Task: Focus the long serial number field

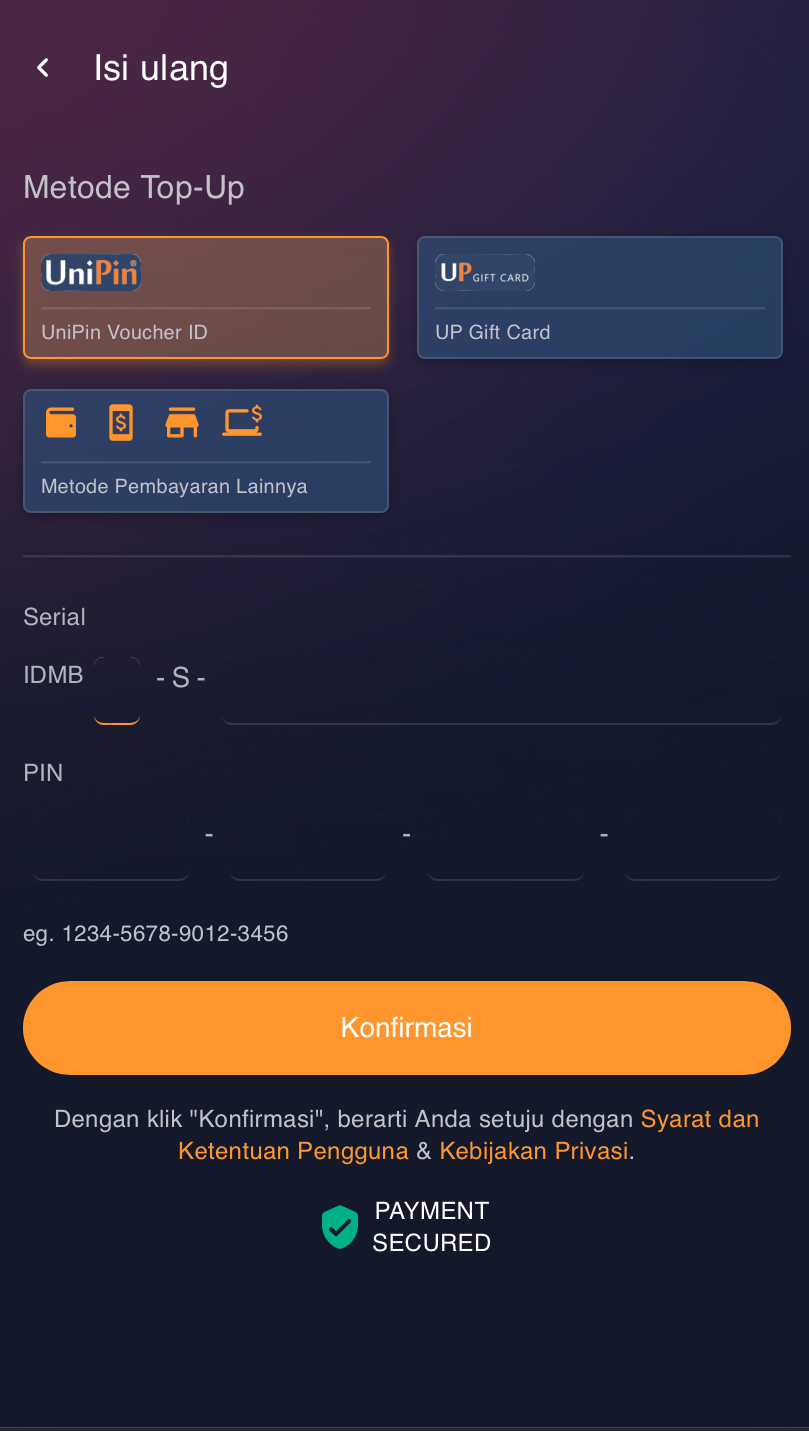Action: [501, 691]
